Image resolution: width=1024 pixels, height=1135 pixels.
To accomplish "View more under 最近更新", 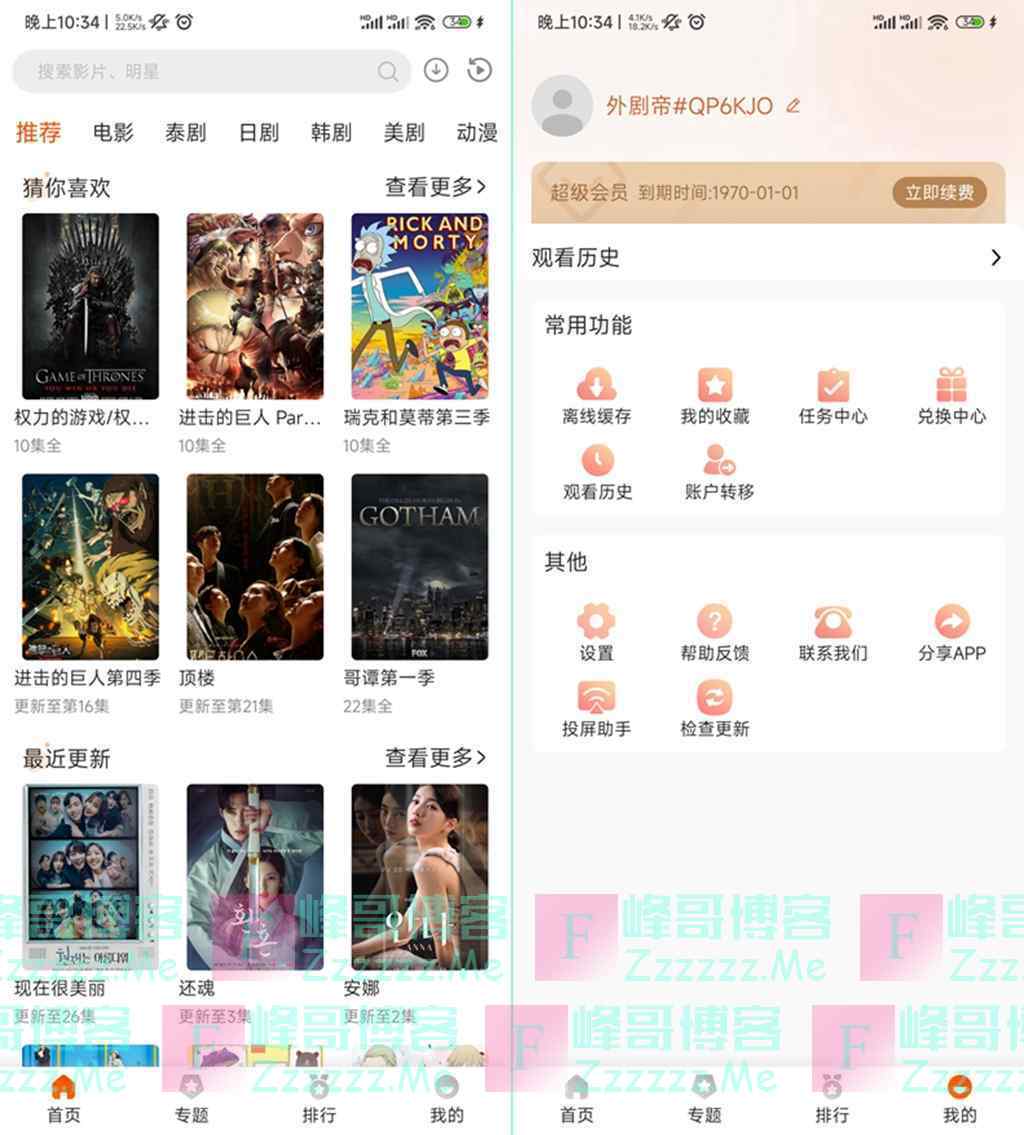I will [436, 758].
